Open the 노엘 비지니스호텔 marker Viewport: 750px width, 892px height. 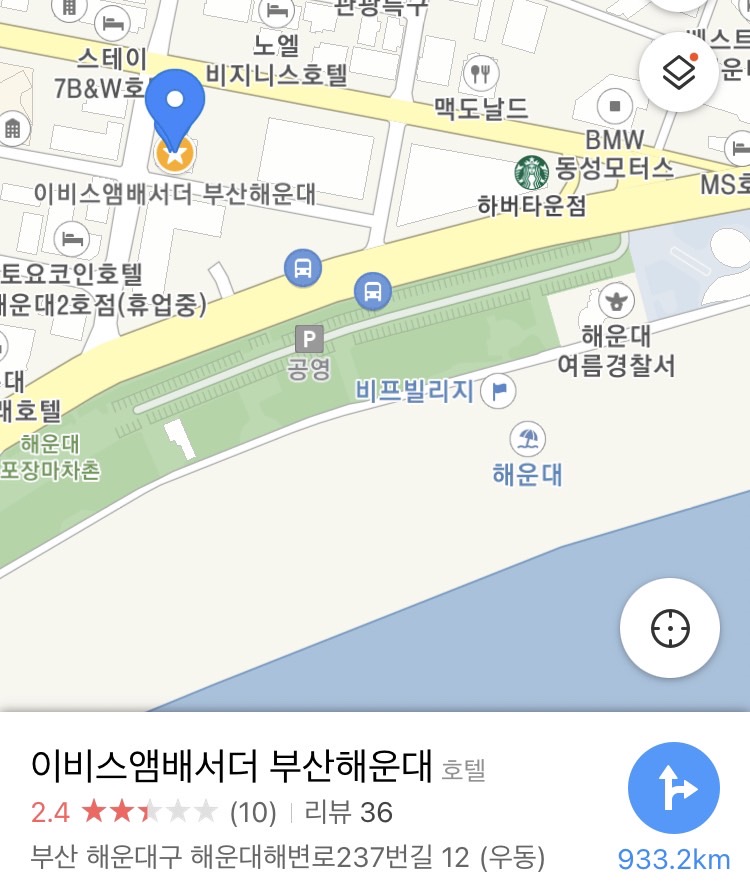[x=276, y=13]
